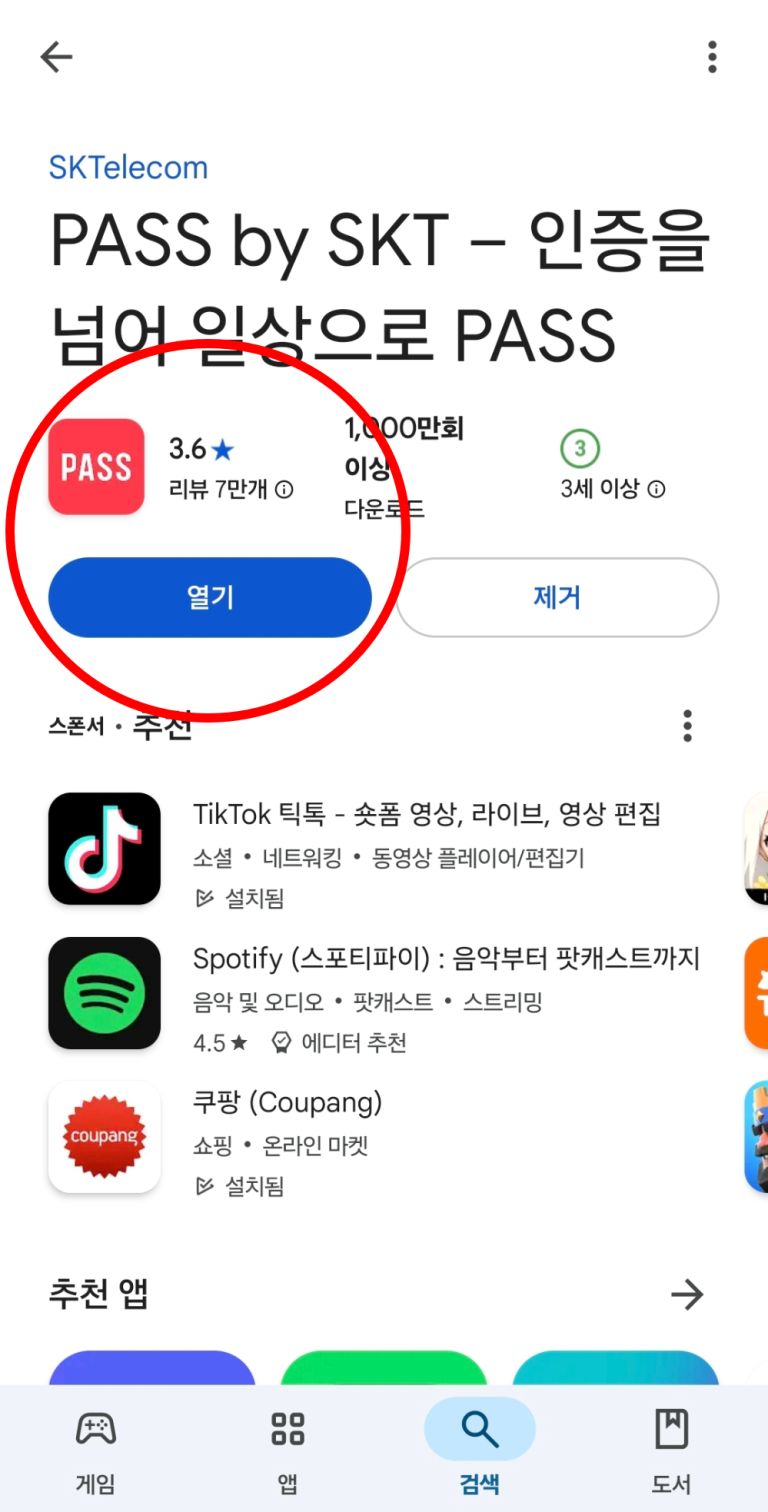Tap the info icon beside 3세 이상
768x1512 pixels.
658,490
